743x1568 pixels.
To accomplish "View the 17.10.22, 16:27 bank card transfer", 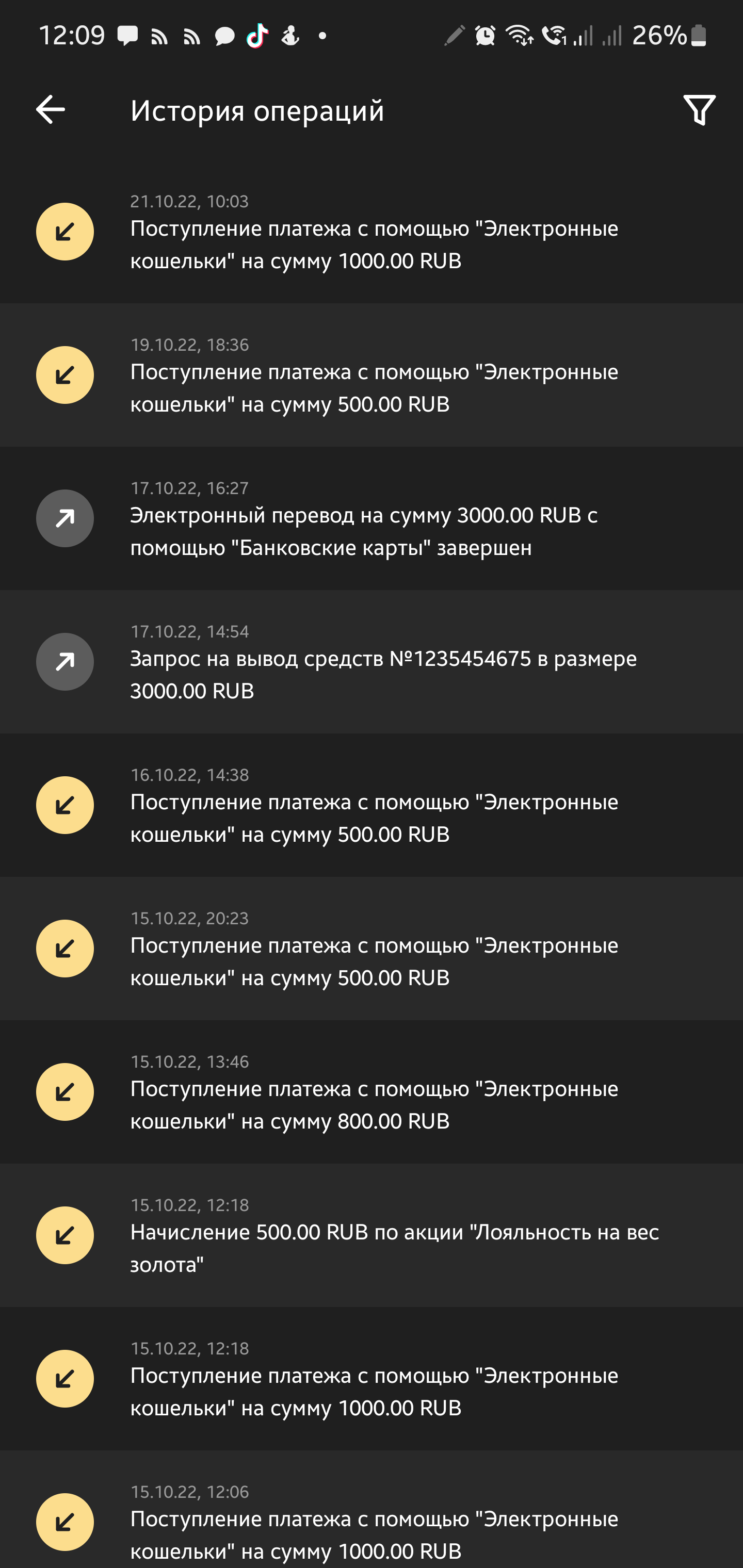I will point(372,518).
